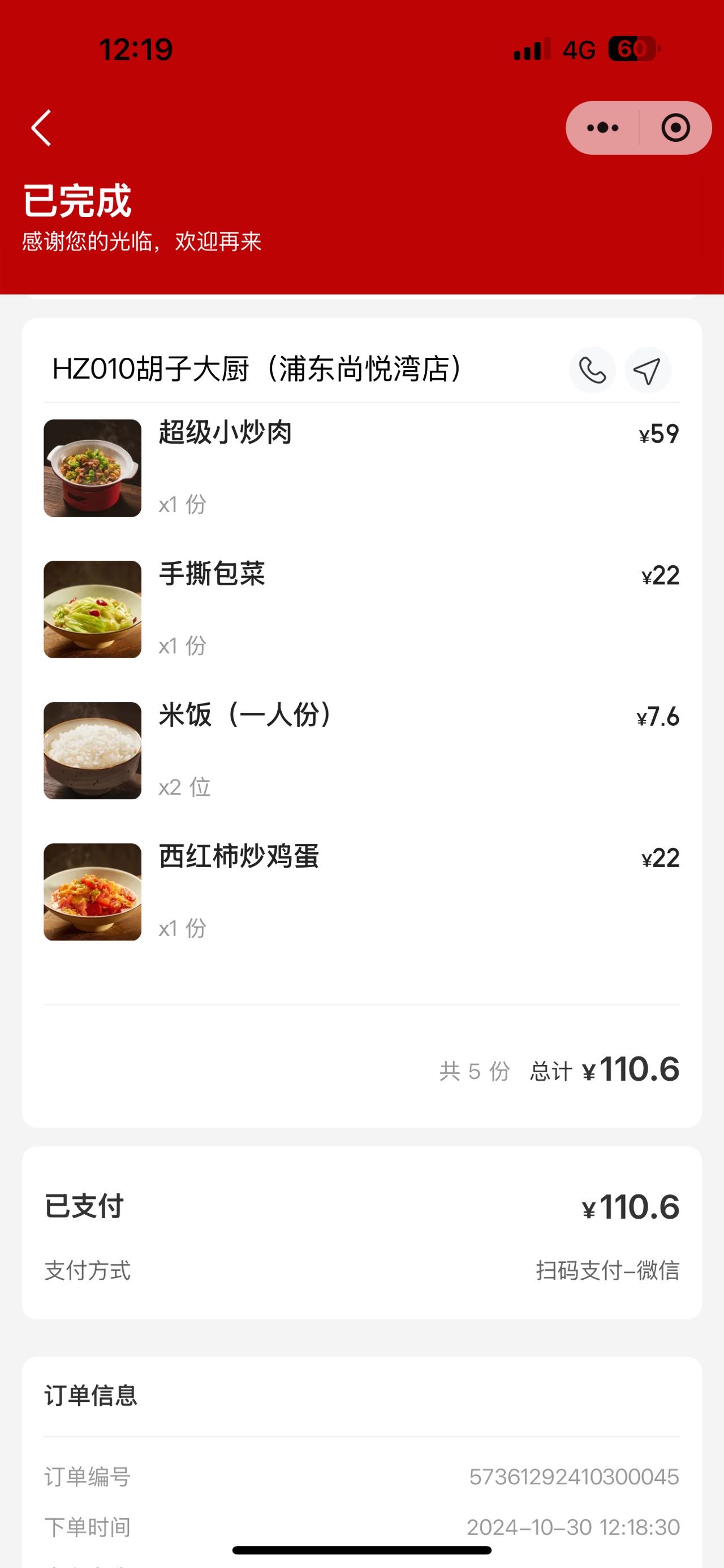The width and height of the screenshot is (724, 1568).
Task: Open the mini program more menu
Action: pos(602,128)
